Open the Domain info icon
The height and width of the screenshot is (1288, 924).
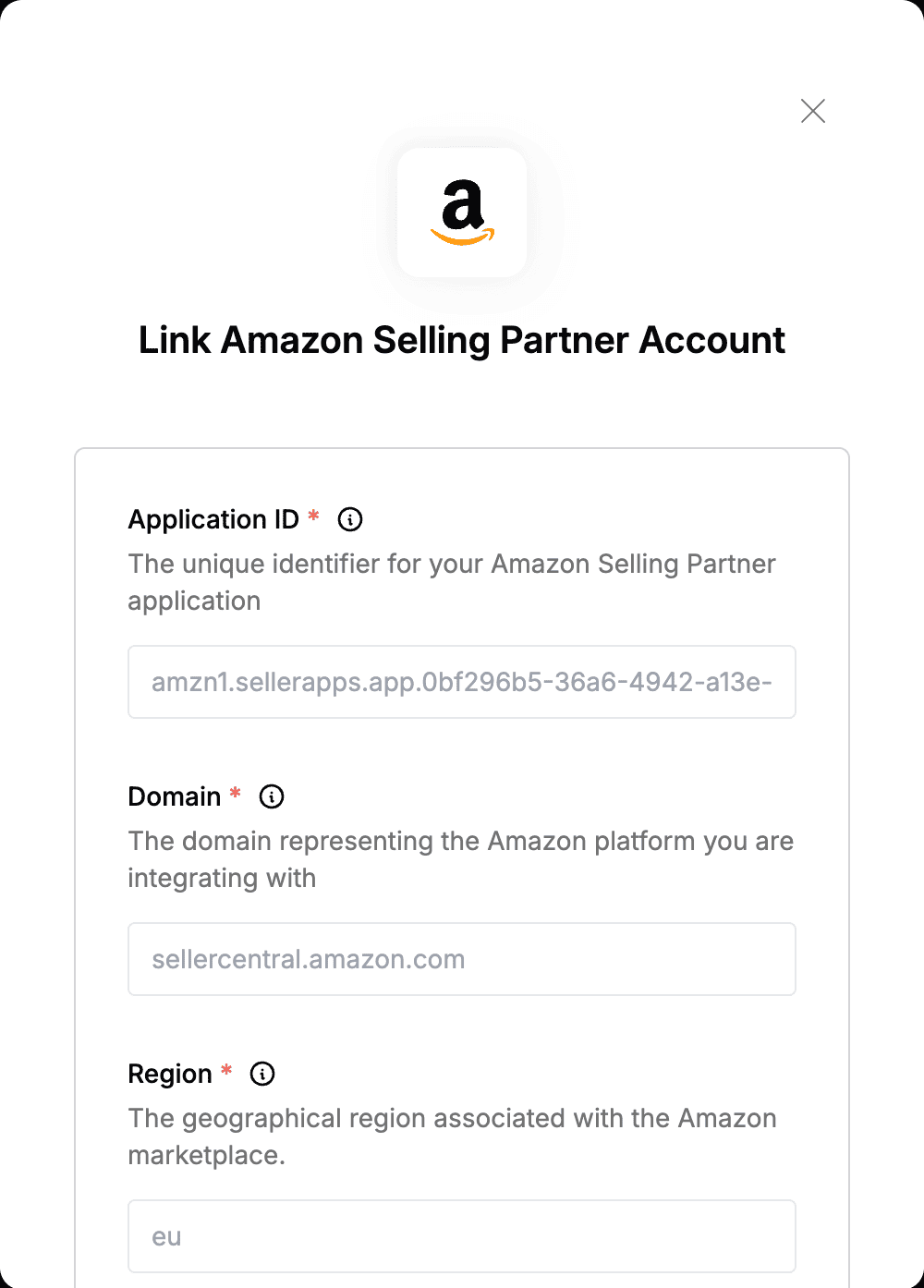click(272, 796)
